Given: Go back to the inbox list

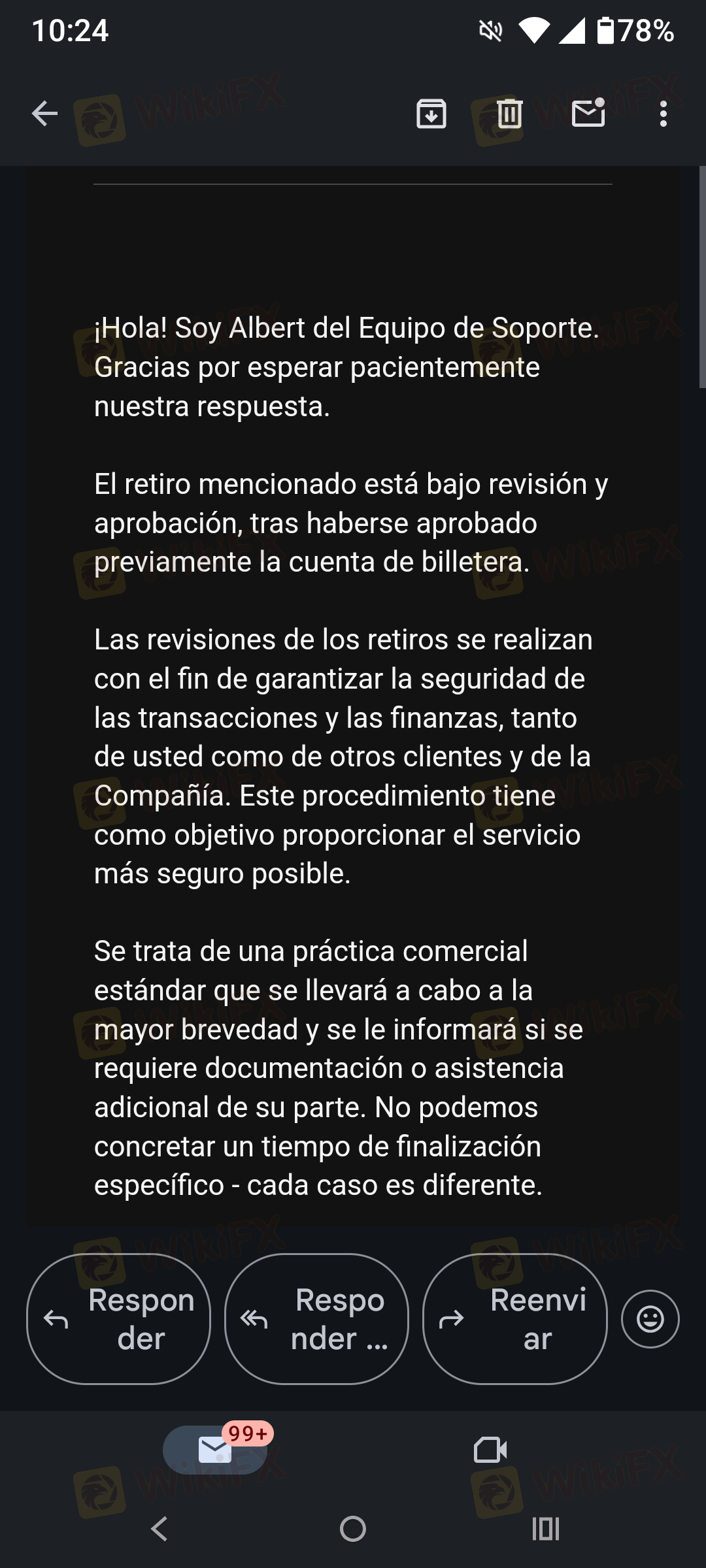Looking at the screenshot, I should 45,114.
